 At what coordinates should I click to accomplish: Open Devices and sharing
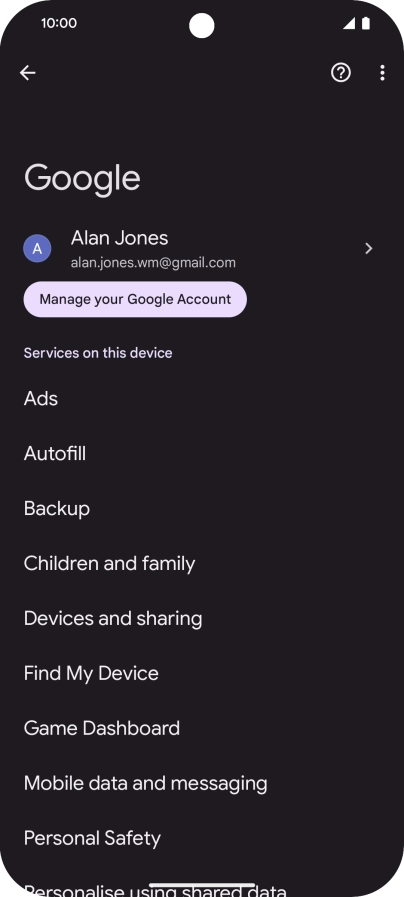click(x=202, y=618)
